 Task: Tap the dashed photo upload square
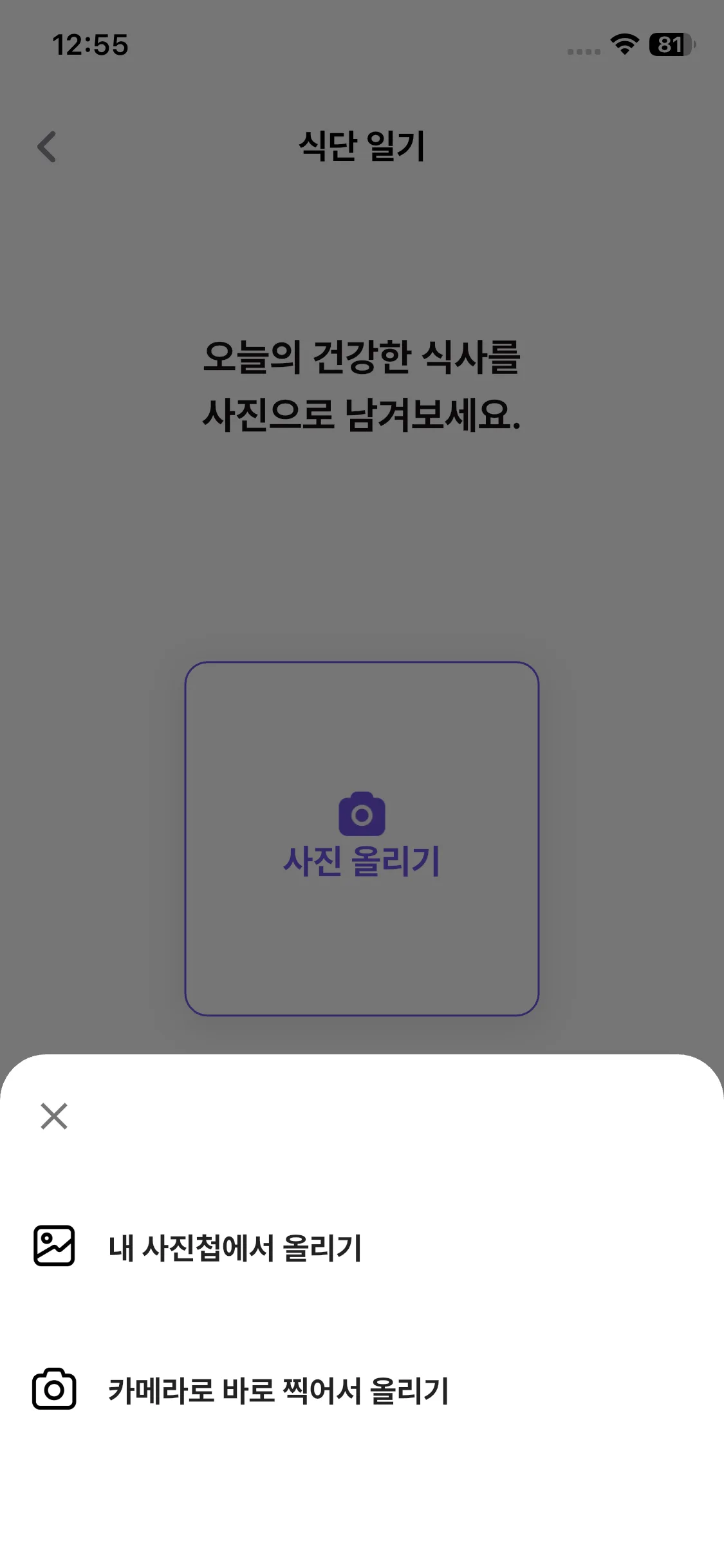point(362,837)
